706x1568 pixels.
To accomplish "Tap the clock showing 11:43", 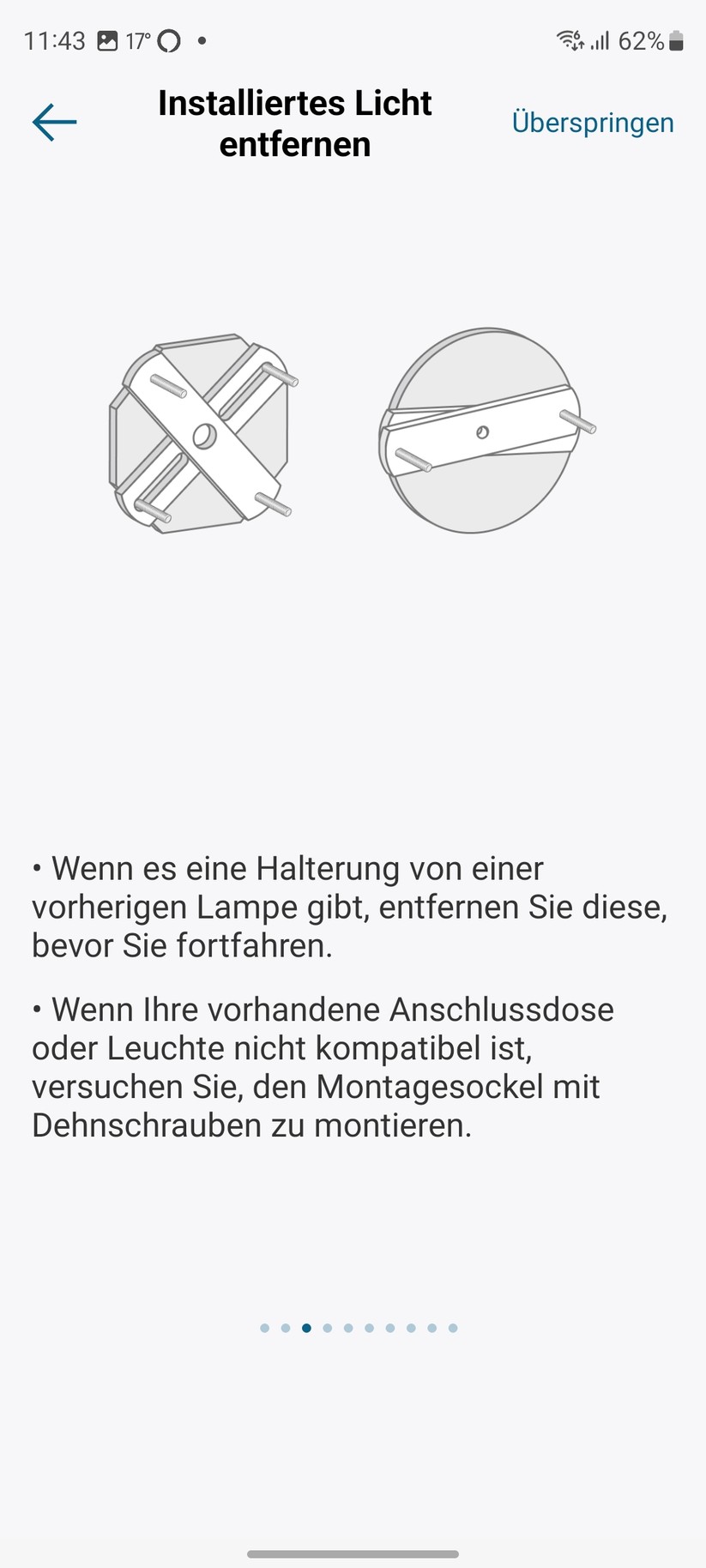I will (55, 39).
